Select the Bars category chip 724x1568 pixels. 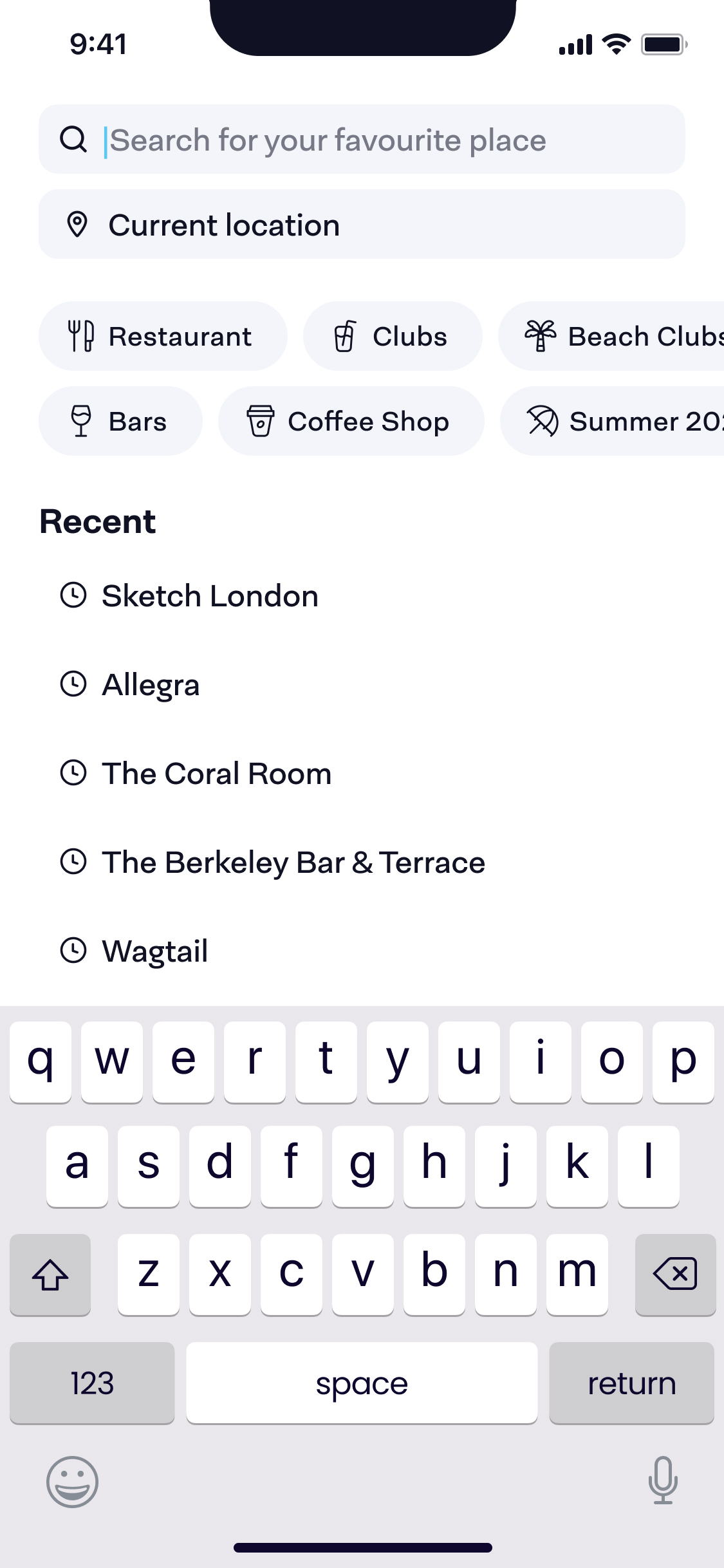click(x=120, y=422)
